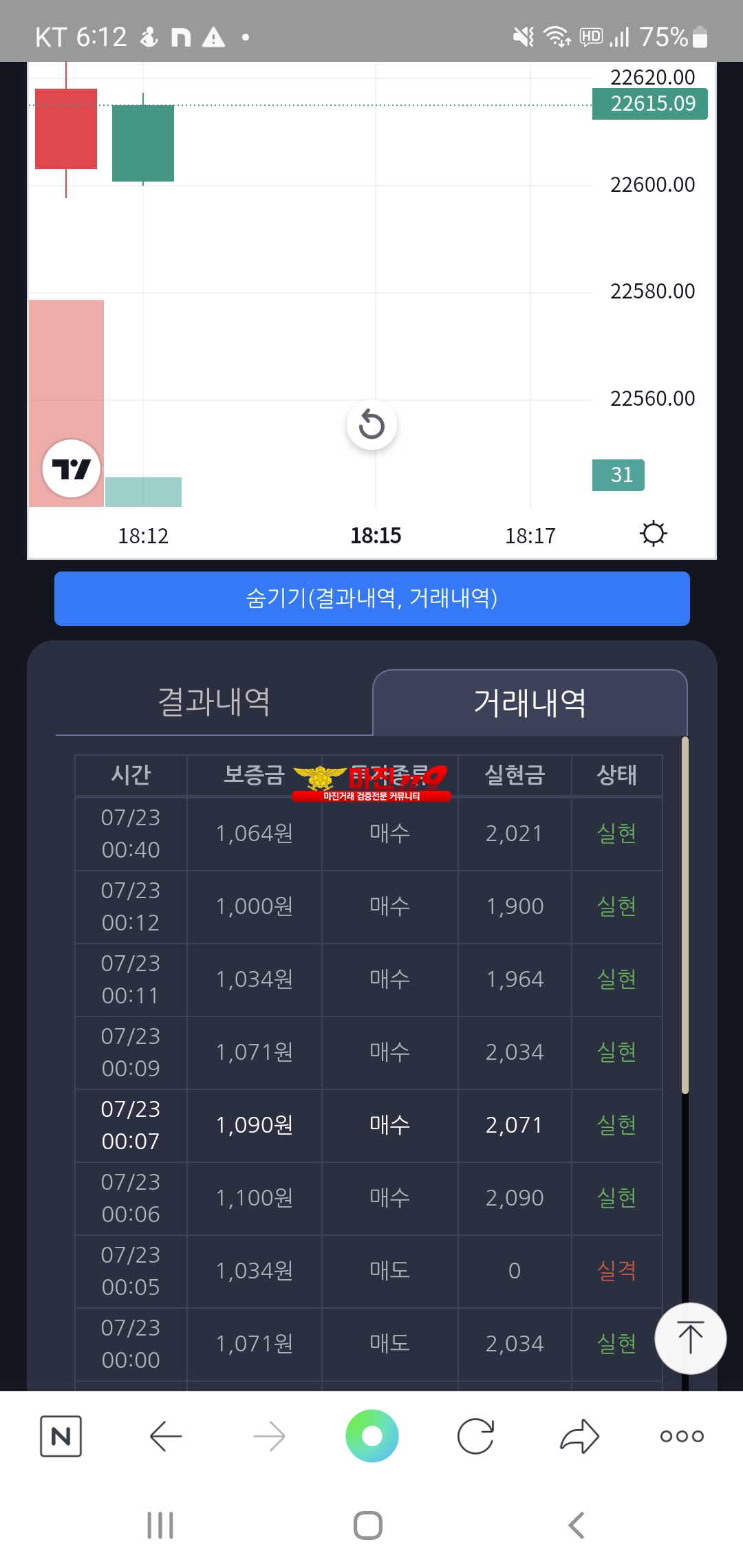The width and height of the screenshot is (743, 1568).
Task: Tap the green circle browser button
Action: coord(372,1436)
